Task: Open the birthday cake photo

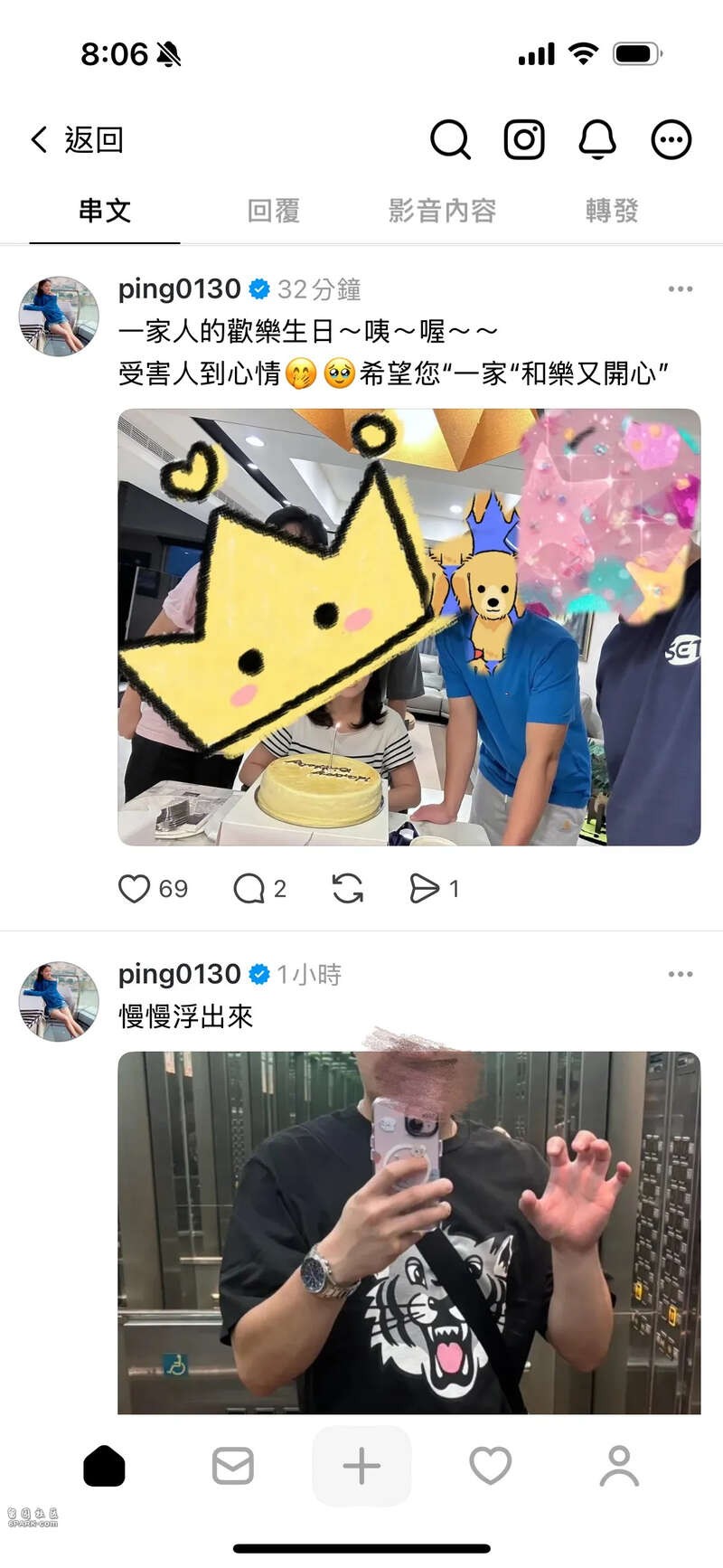Action: pos(408,627)
